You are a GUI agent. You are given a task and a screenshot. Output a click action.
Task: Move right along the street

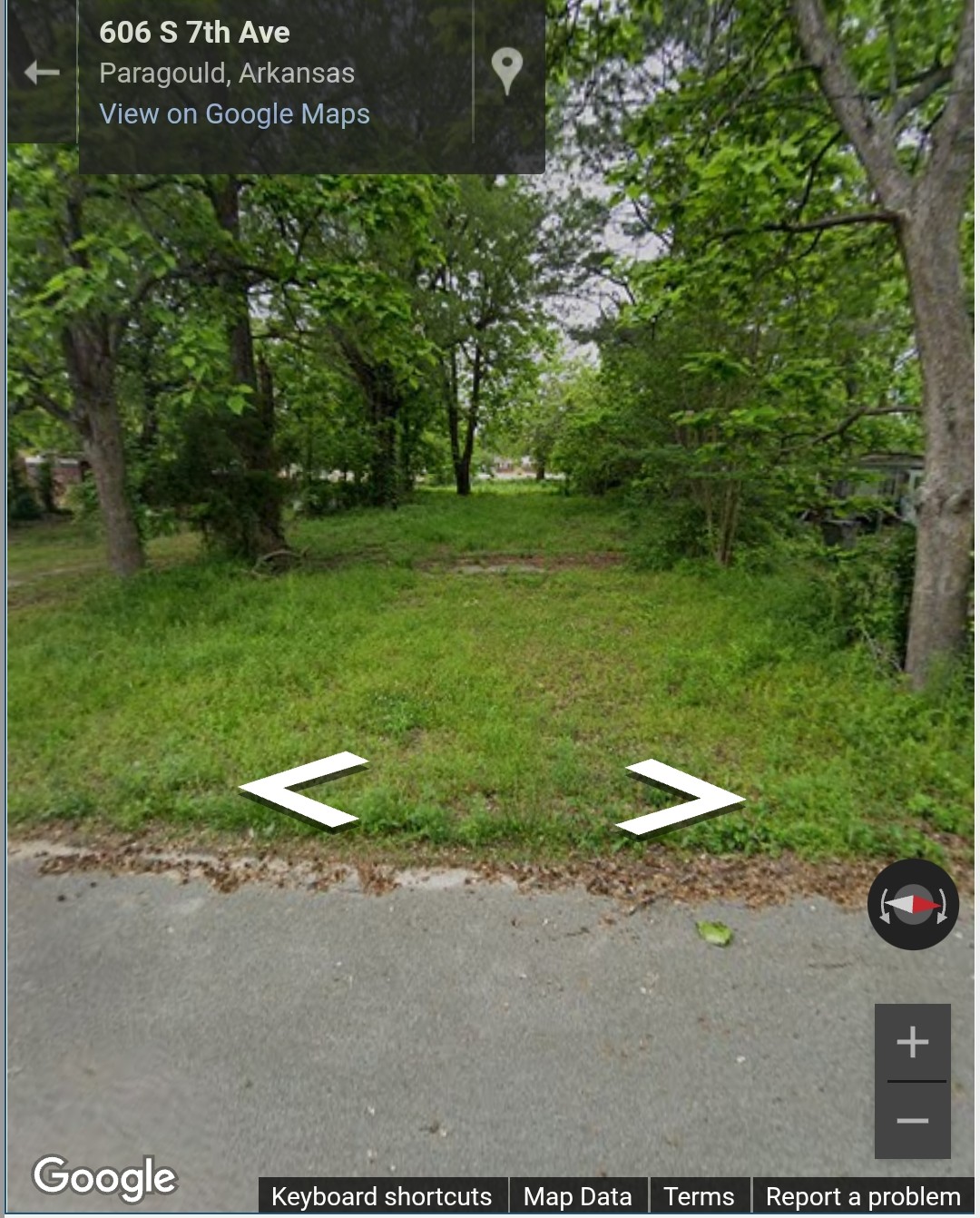coord(681,797)
